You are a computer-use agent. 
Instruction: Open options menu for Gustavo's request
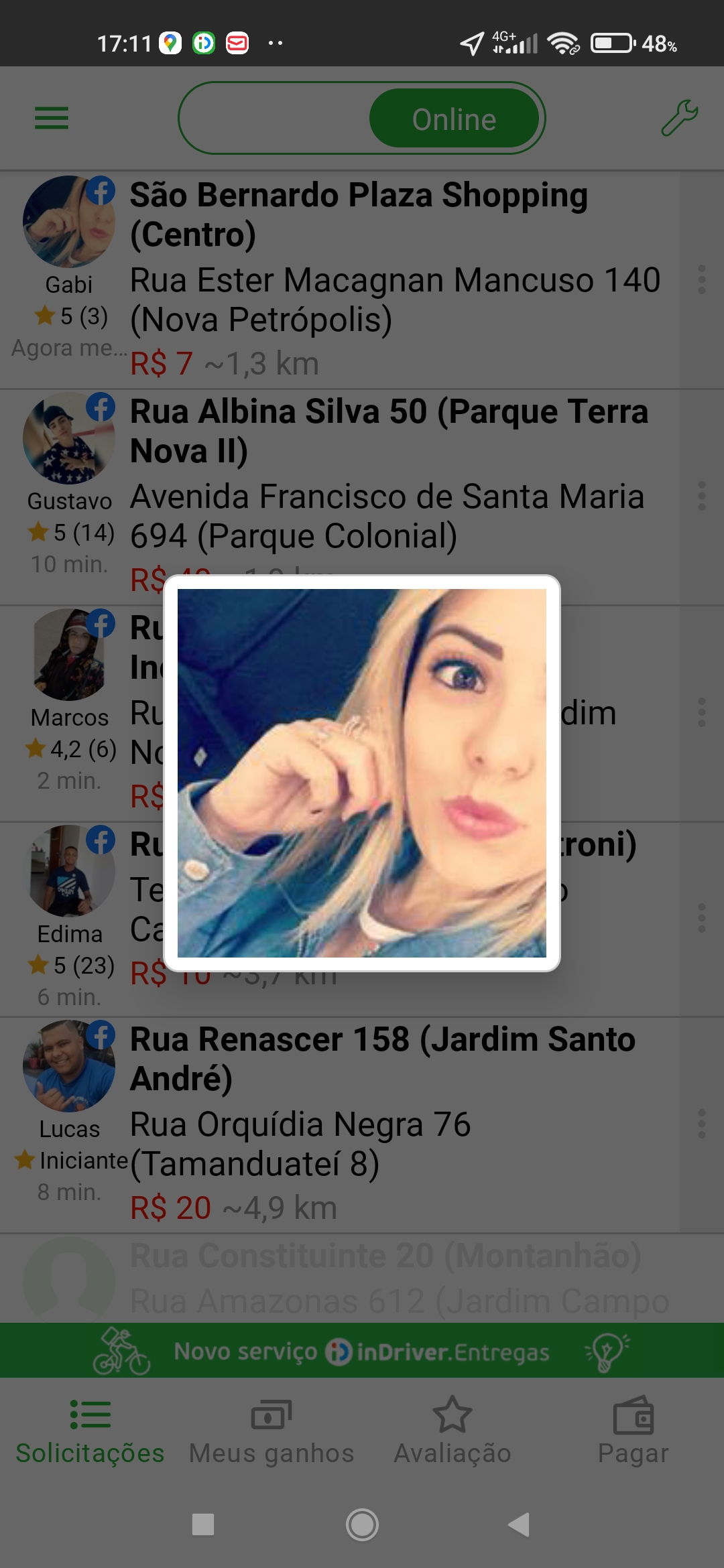click(x=701, y=496)
